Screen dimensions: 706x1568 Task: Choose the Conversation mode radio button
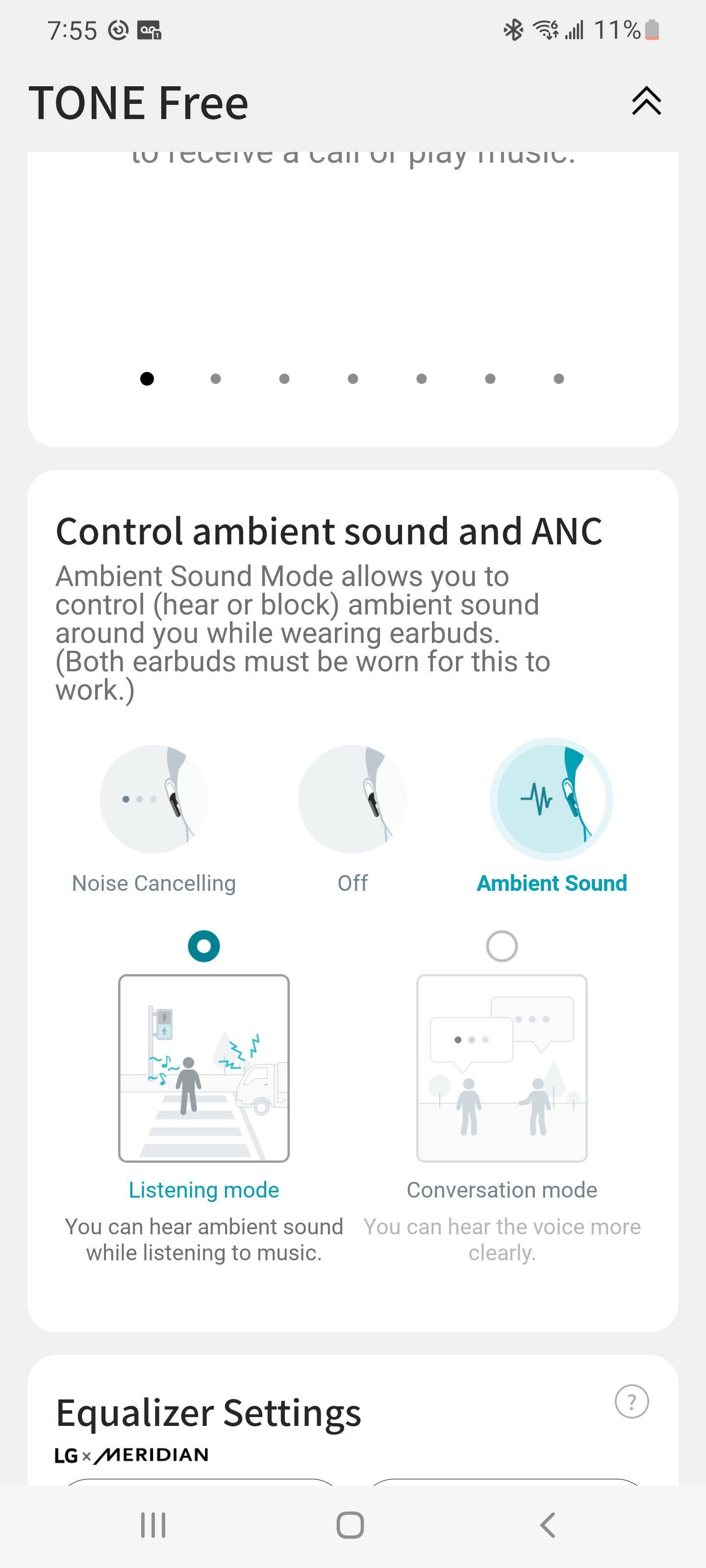(502, 946)
